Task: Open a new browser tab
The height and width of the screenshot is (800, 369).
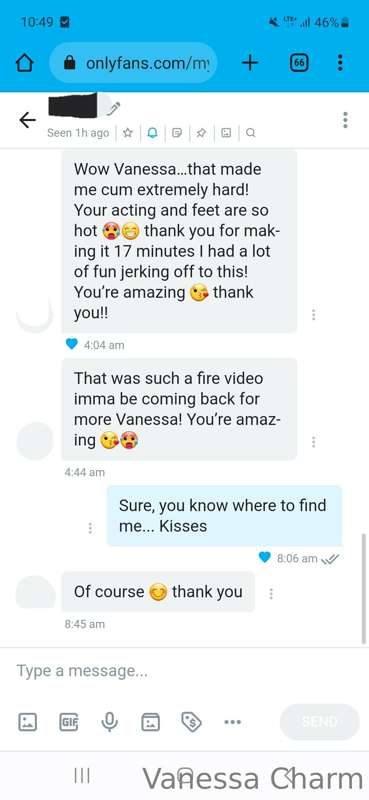Action: tap(250, 63)
